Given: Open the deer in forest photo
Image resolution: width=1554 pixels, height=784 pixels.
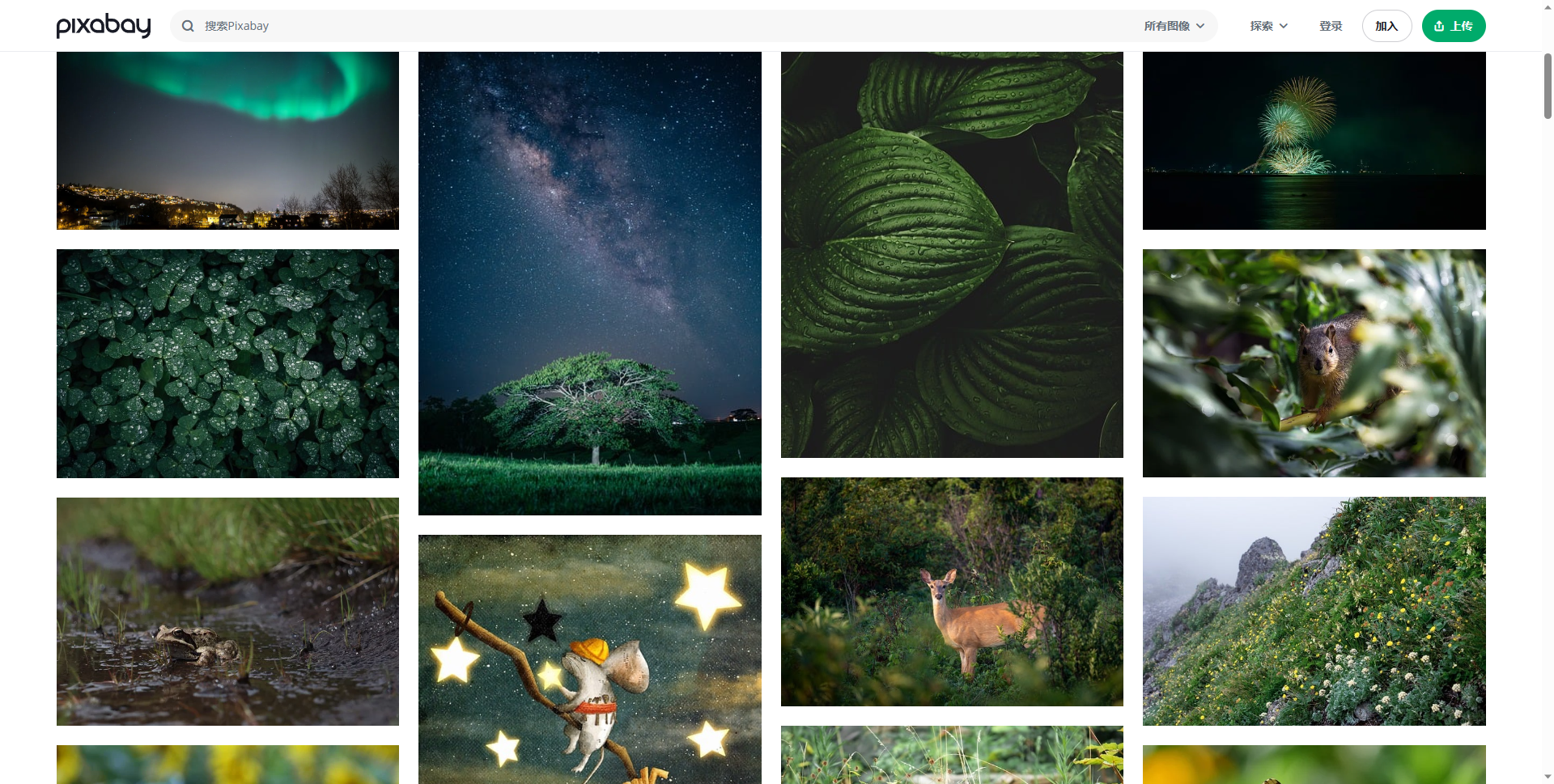Looking at the screenshot, I should click(952, 591).
